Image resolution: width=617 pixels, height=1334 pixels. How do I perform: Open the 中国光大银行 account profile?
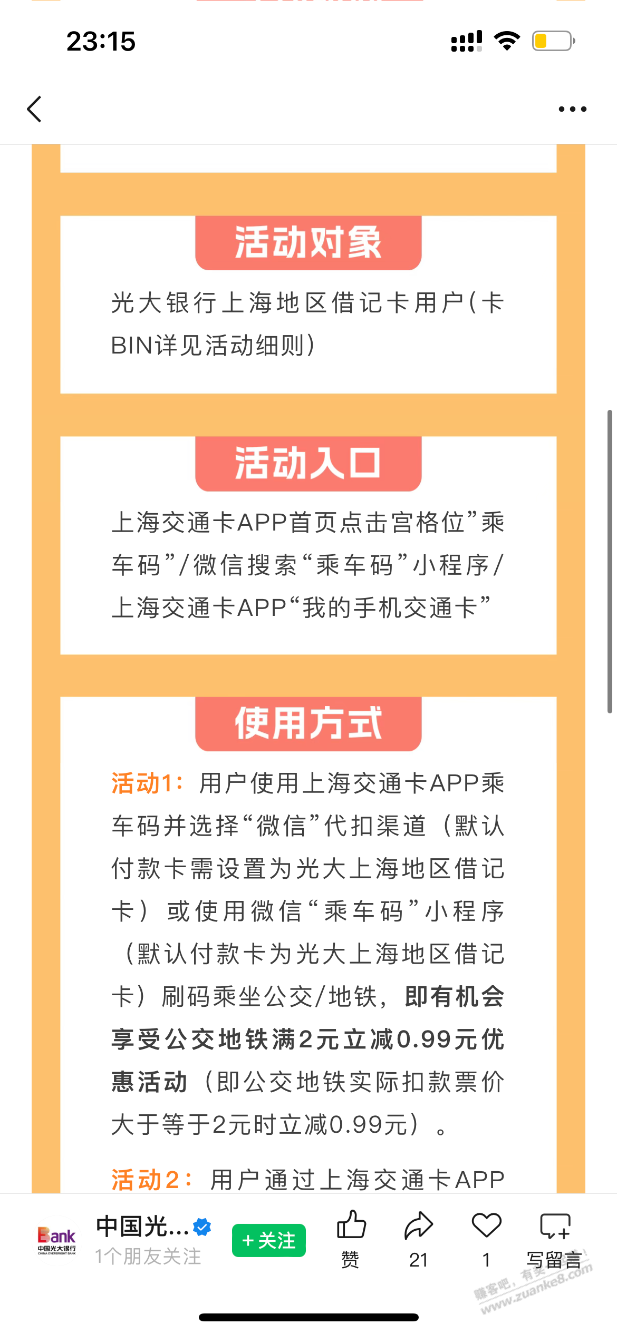pos(140,1227)
